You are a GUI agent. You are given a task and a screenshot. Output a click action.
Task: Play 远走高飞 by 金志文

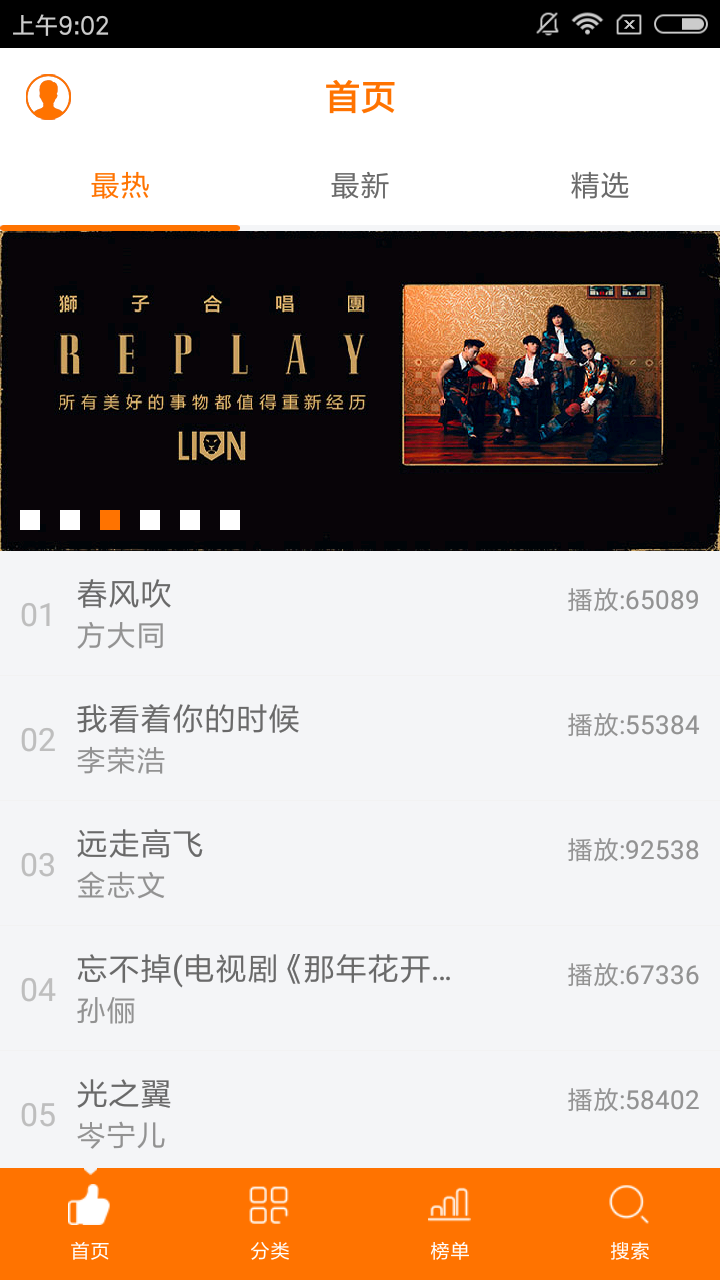[x=360, y=864]
